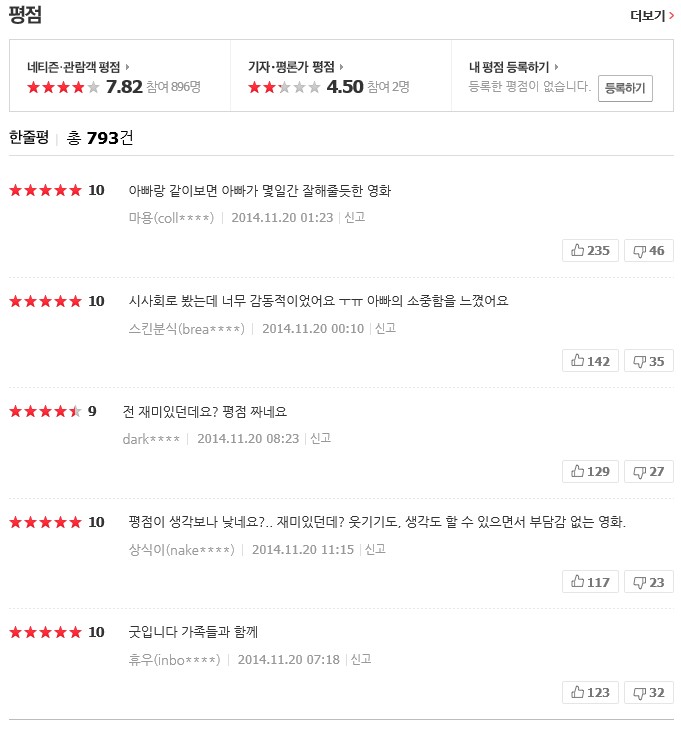Open 기자·평론가 평점 details

295,67
